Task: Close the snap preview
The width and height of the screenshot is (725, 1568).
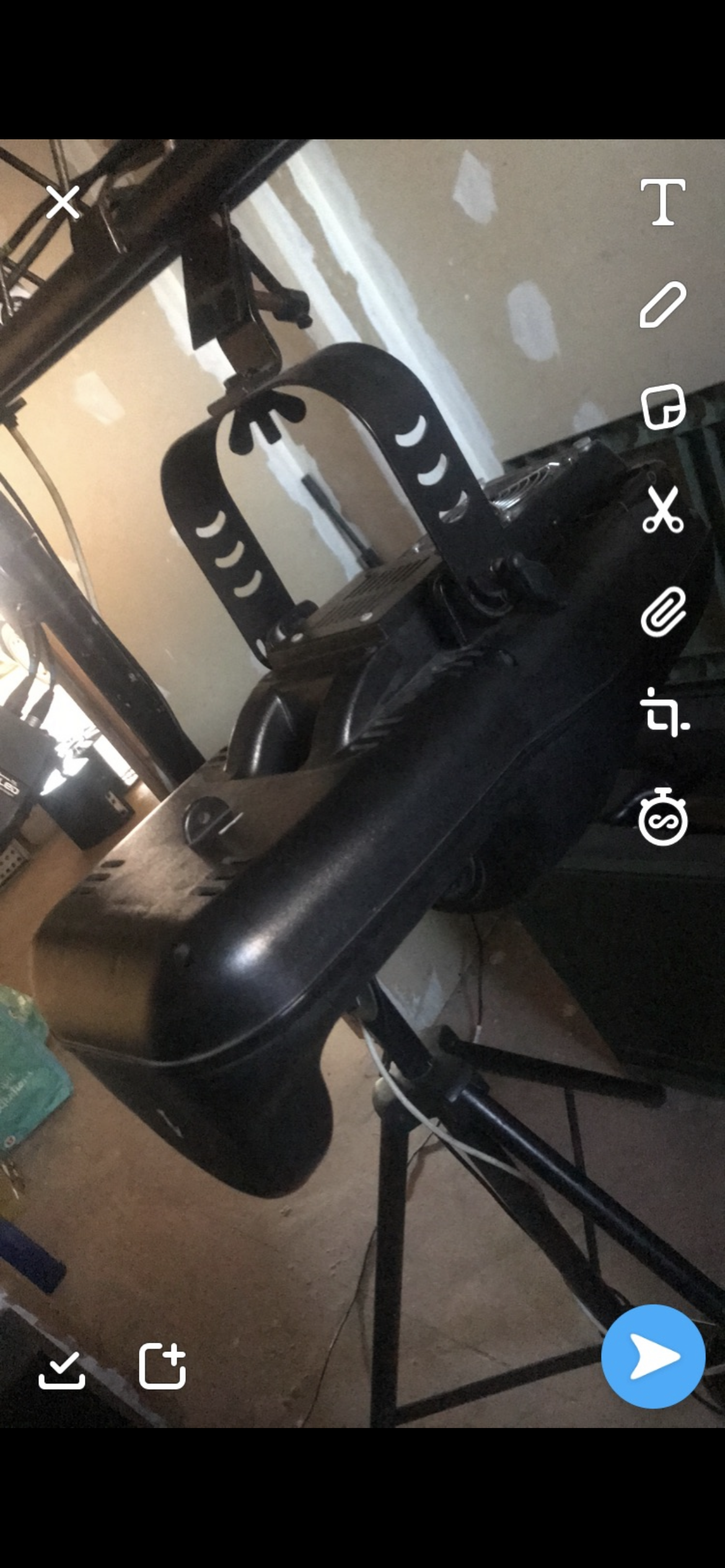Action: [x=63, y=202]
